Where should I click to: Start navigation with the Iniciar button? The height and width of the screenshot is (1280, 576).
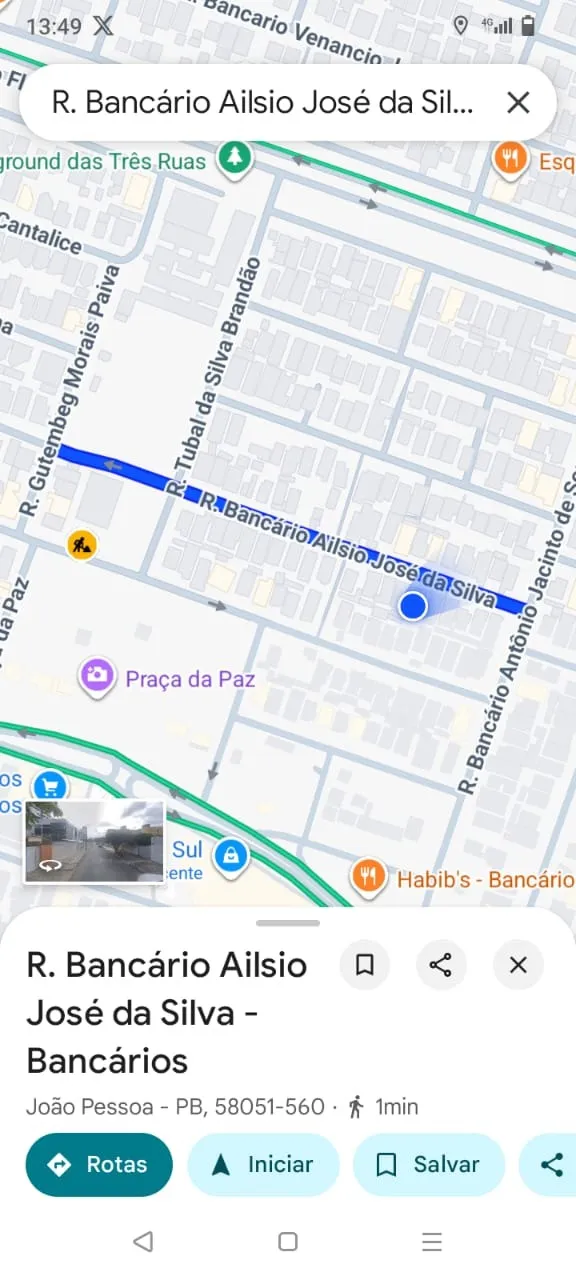click(263, 1165)
